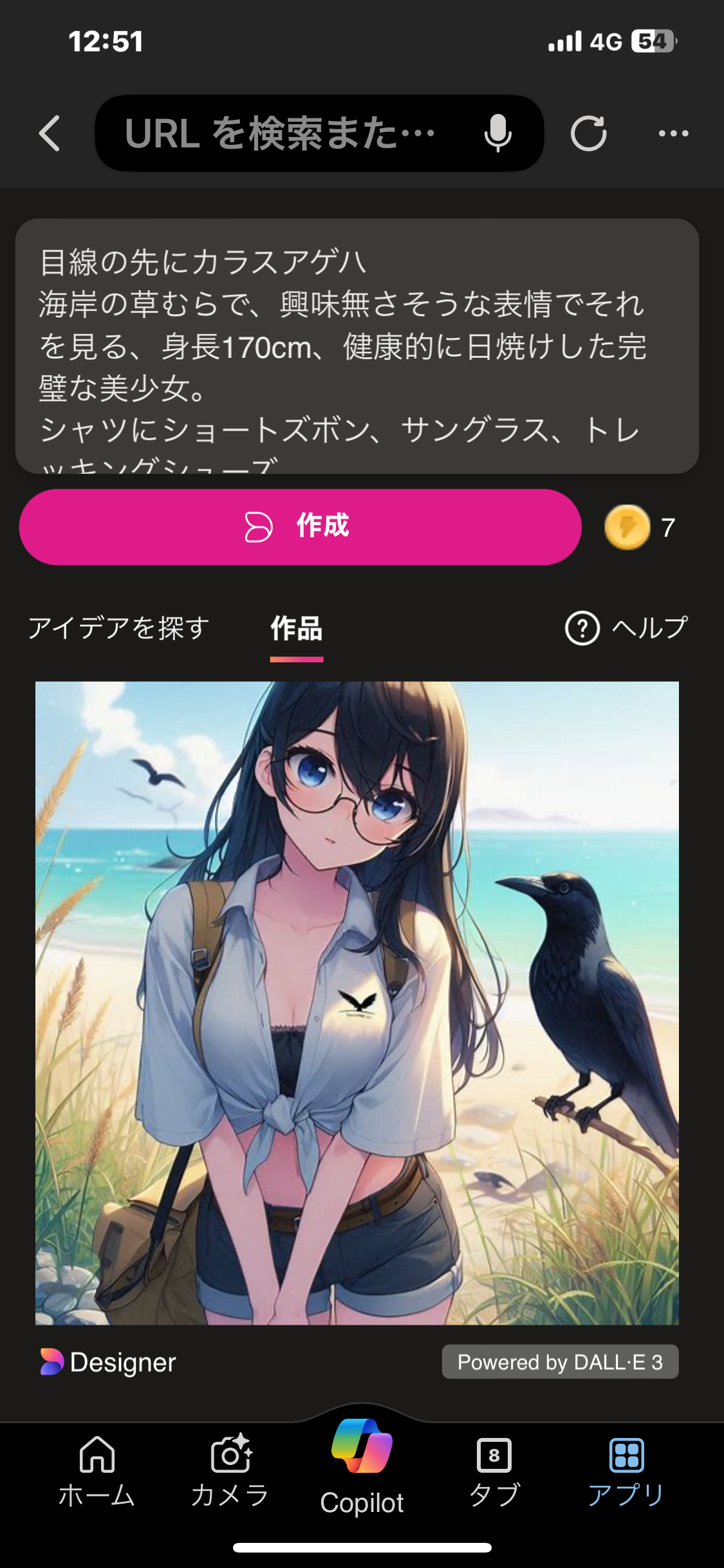Go back using the back arrow
The image size is (724, 1568).
pos(50,134)
